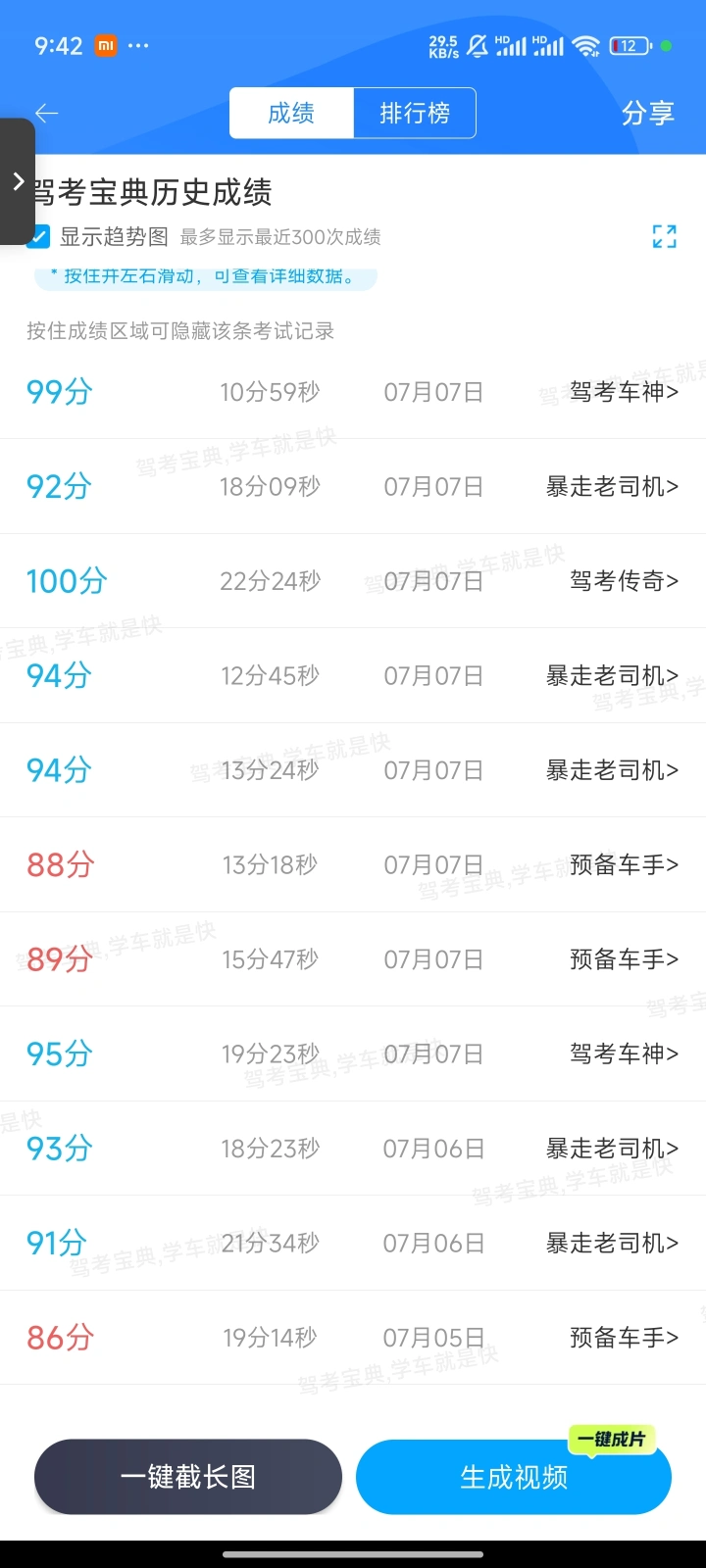This screenshot has height=1568, width=706.
Task: Go back with the top-left arrow
Action: (x=46, y=114)
